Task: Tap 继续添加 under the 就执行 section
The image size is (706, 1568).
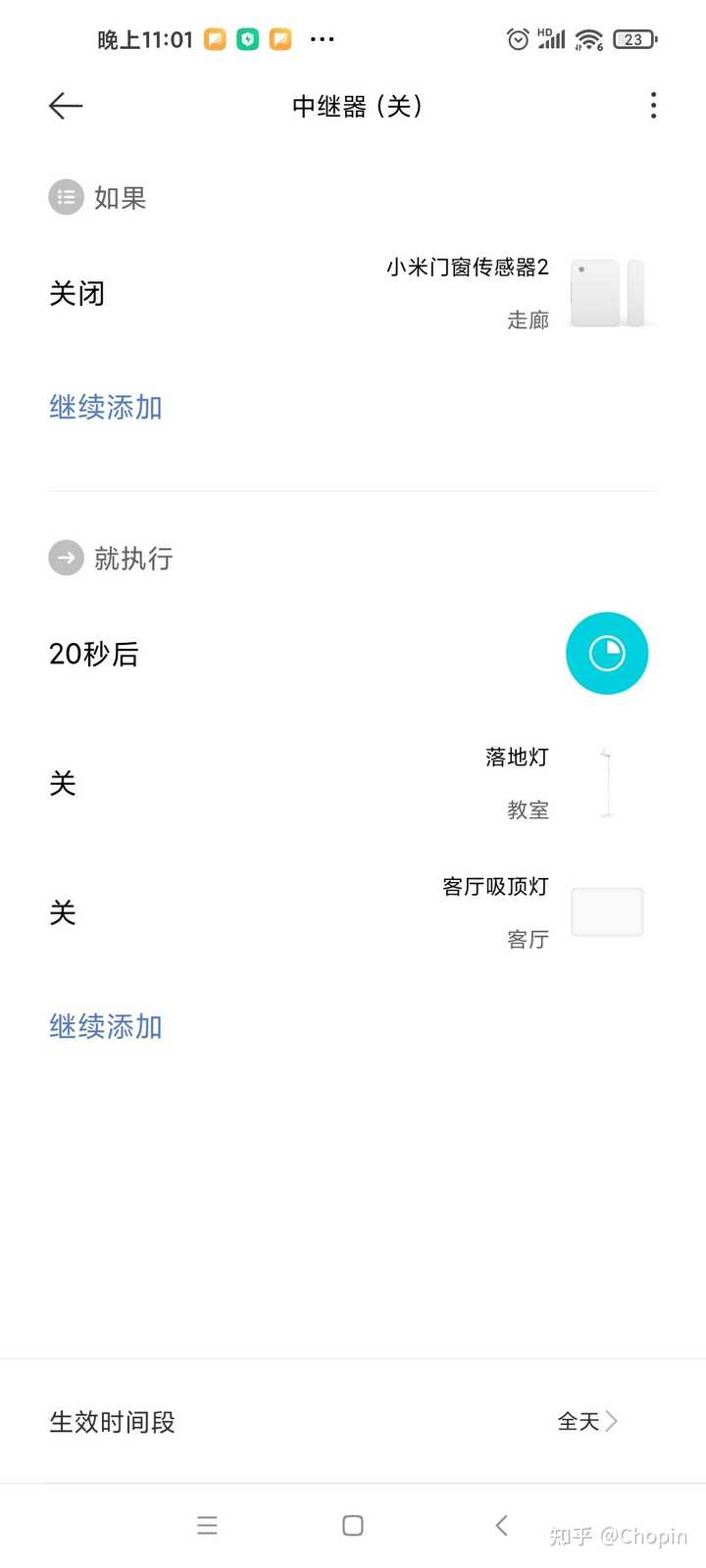Action: point(106,1027)
